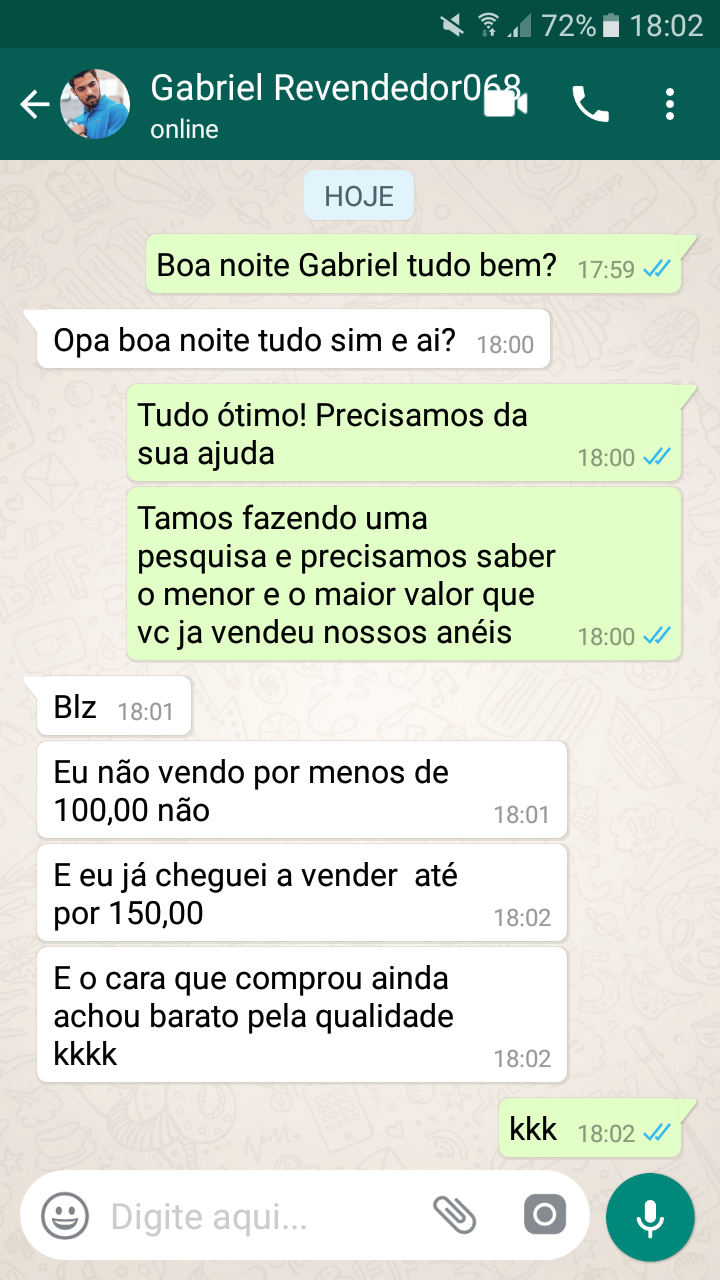Focus the 'Digite aqui...' message field
The width and height of the screenshot is (720, 1280).
pos(260,1217)
